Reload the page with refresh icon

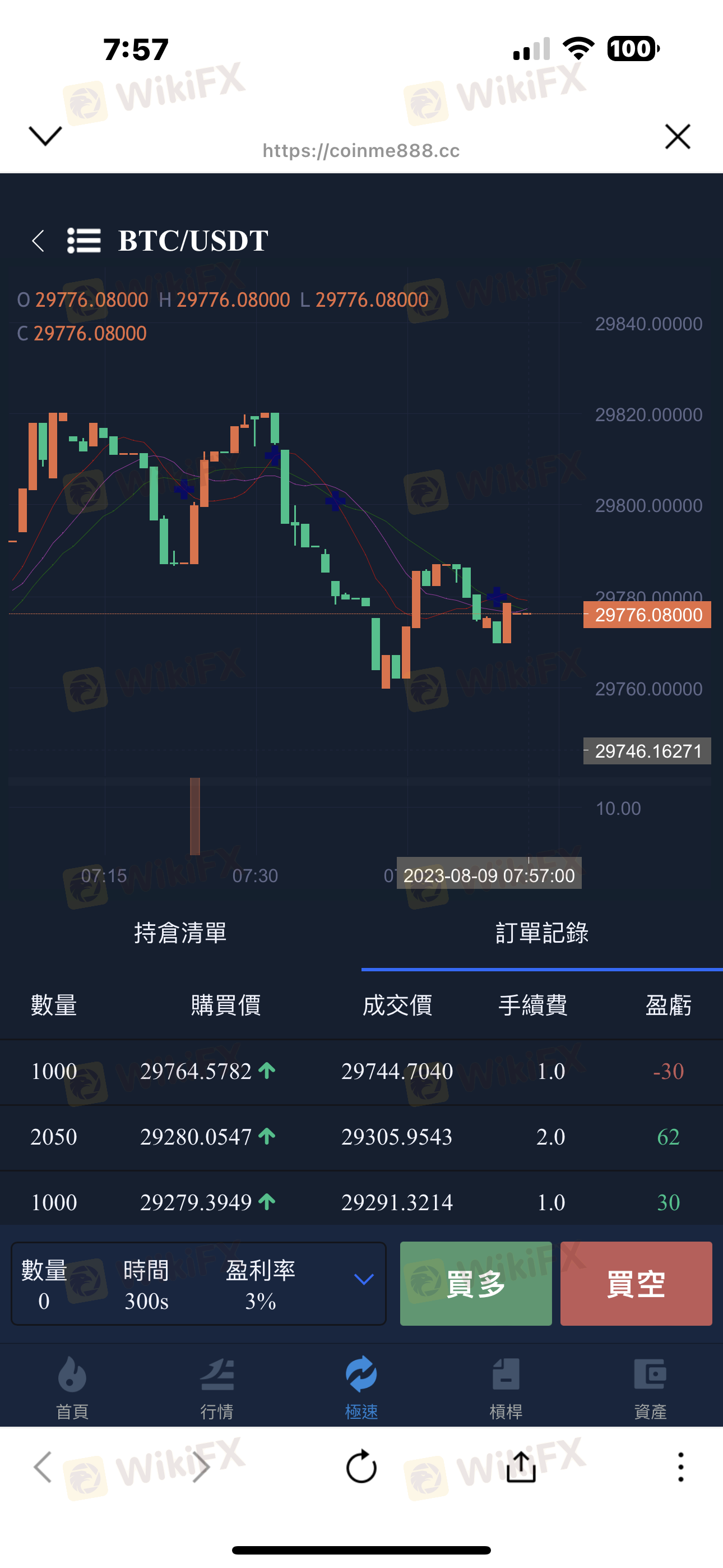[x=361, y=1466]
